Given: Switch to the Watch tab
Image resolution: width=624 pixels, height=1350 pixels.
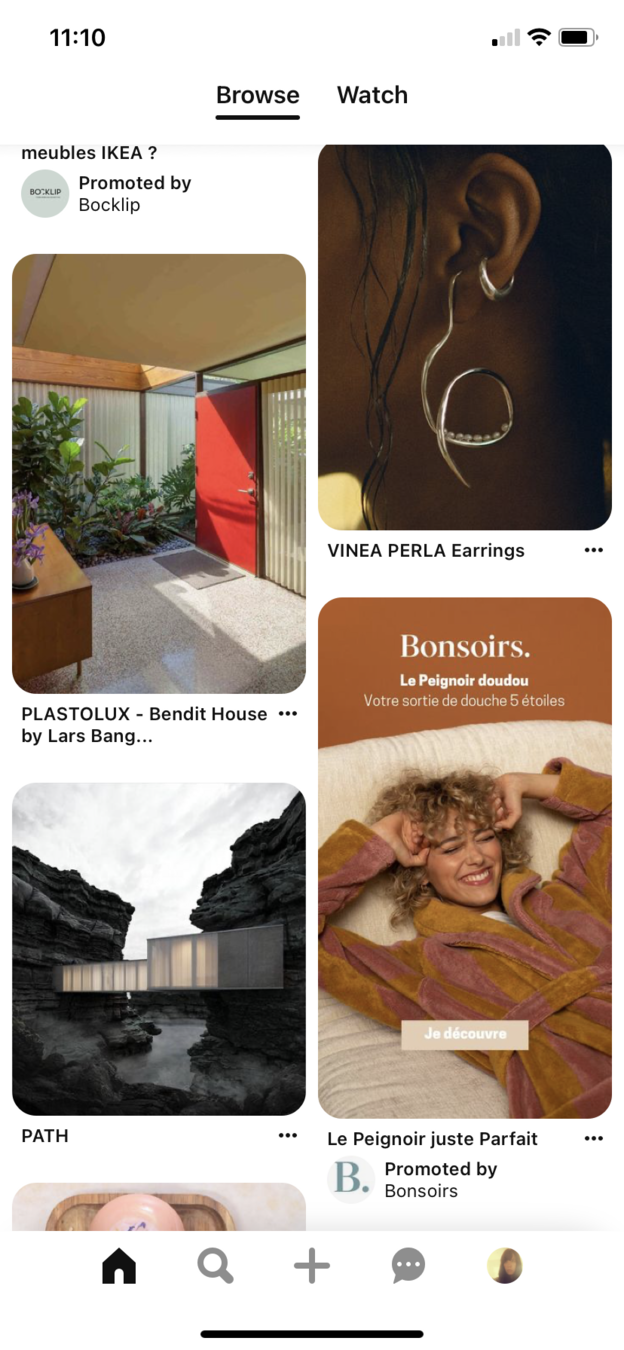Looking at the screenshot, I should tap(372, 95).
